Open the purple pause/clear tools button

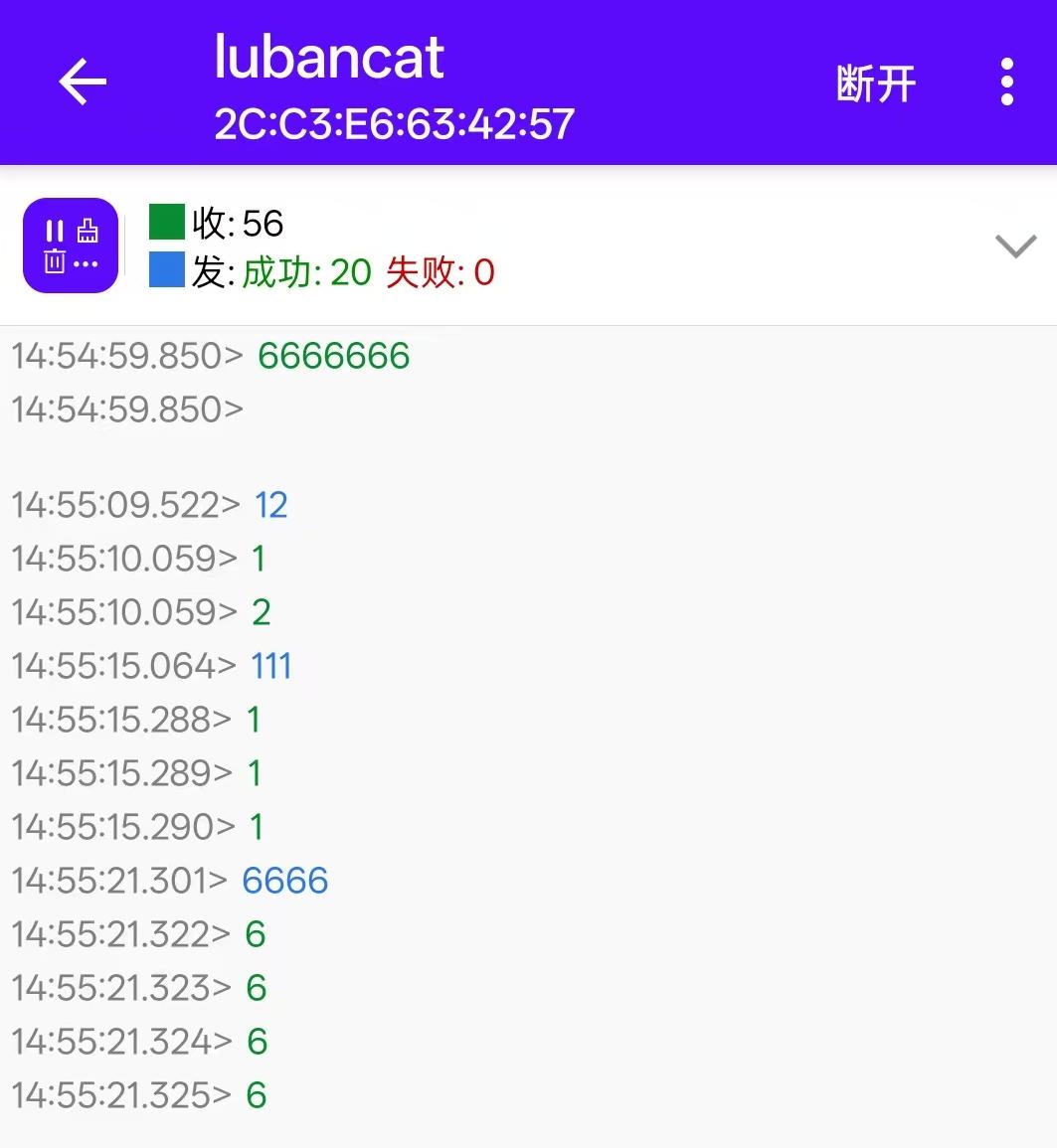tap(71, 246)
